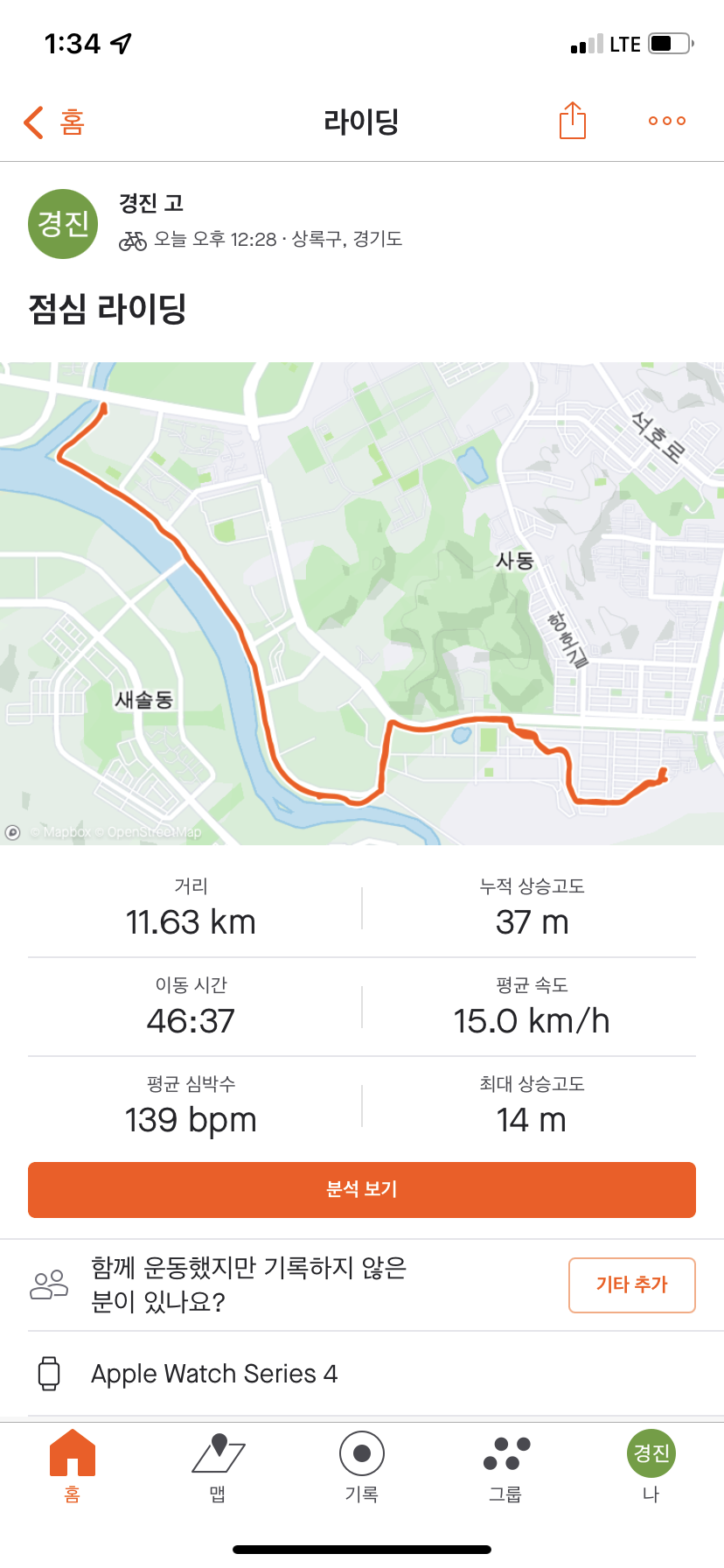This screenshot has width=724, height=1568.
Task: Share this ride activity
Action: [572, 121]
